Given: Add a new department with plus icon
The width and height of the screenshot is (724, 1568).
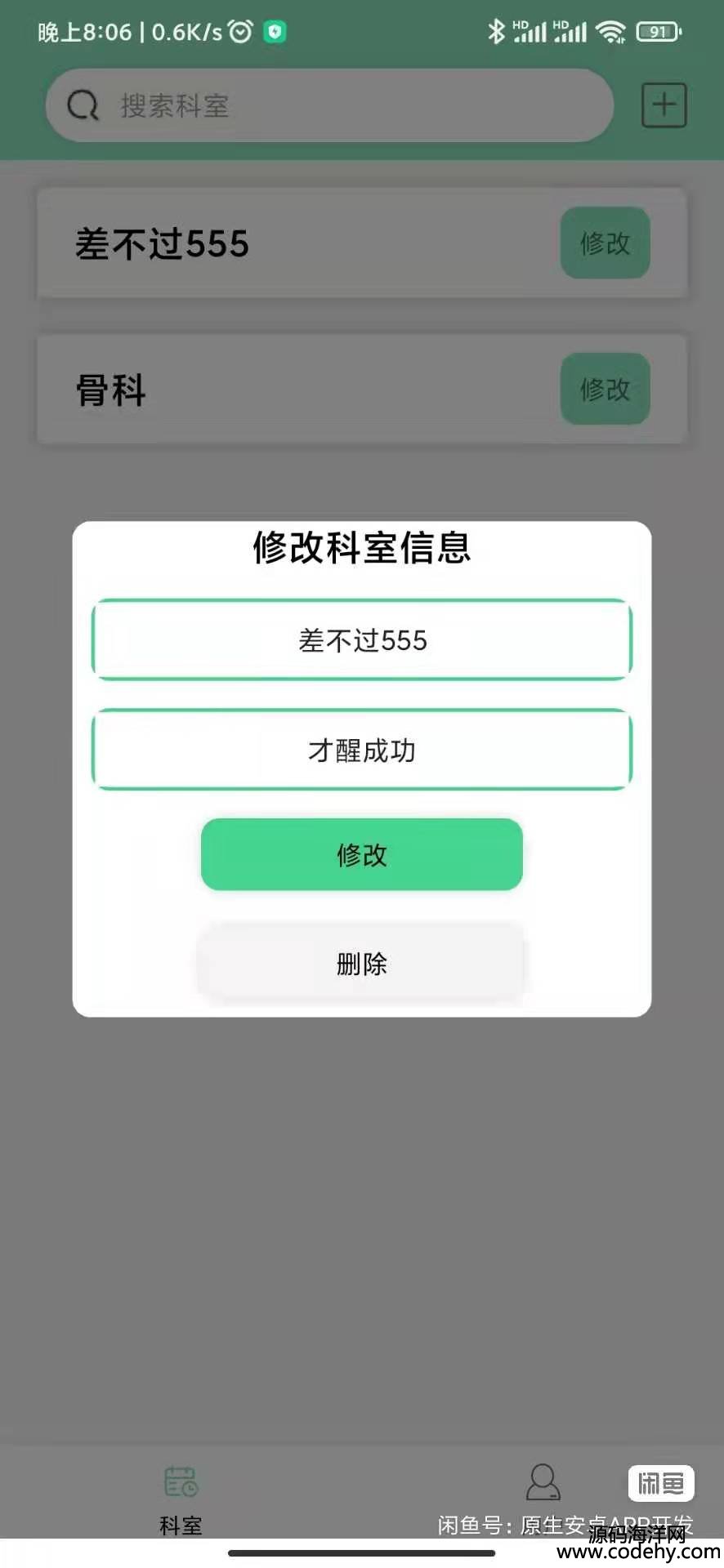Looking at the screenshot, I should 664,105.
